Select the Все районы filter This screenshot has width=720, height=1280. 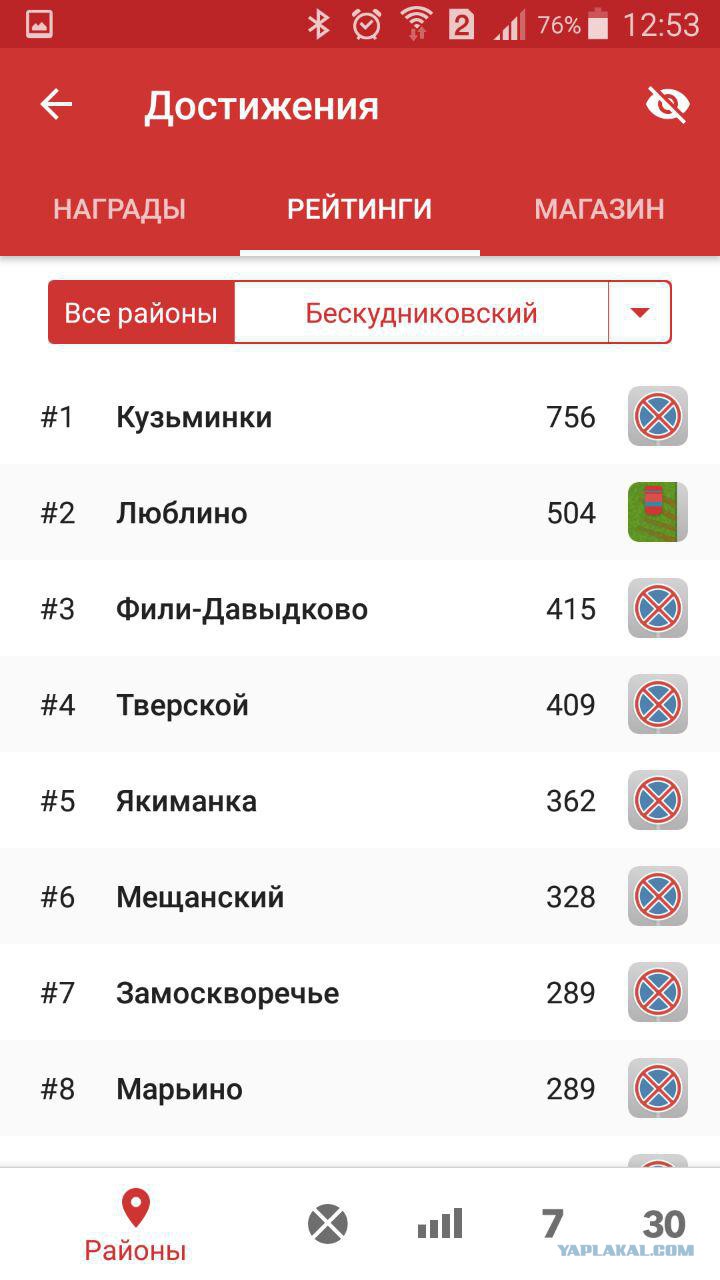pos(141,313)
